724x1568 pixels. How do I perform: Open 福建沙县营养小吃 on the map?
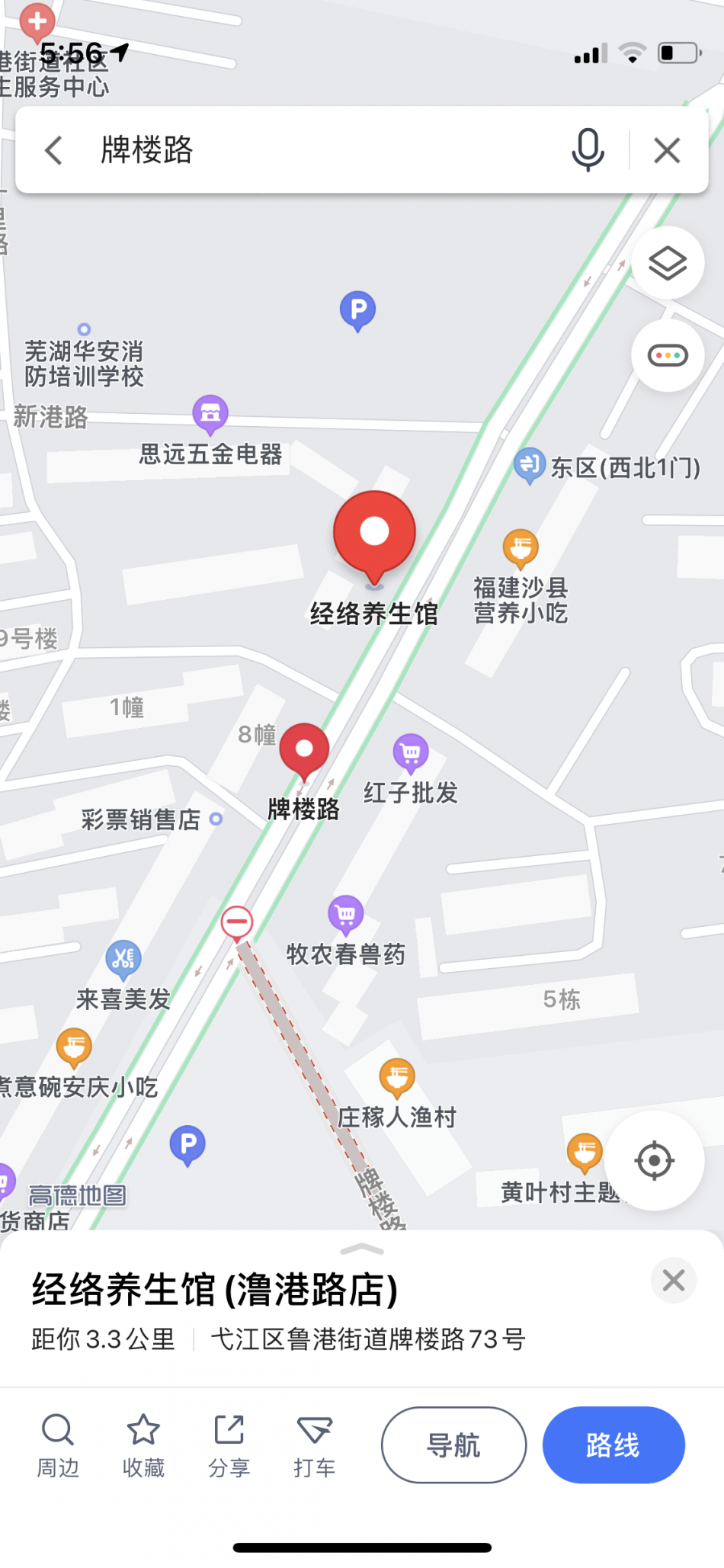(521, 549)
